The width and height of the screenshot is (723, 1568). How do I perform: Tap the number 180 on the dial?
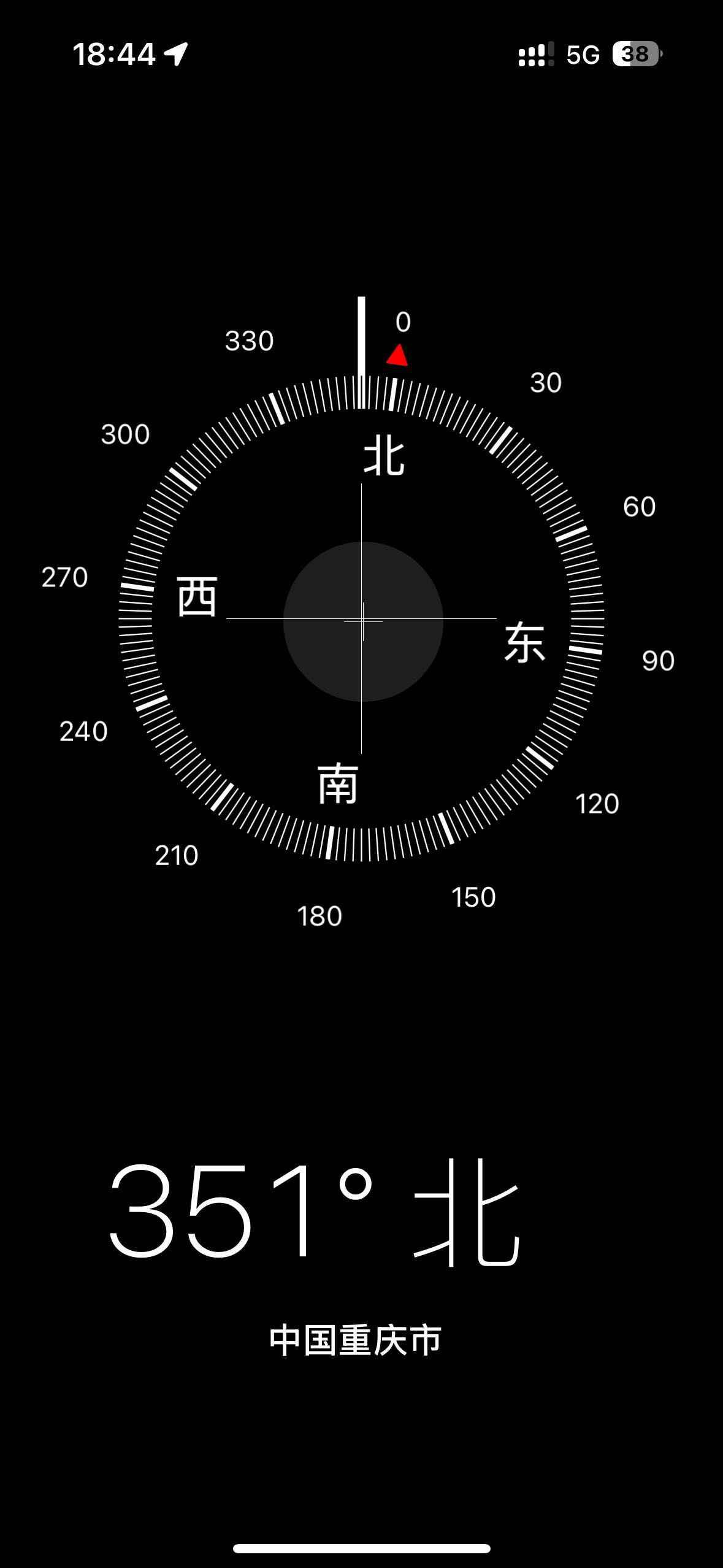[319, 917]
